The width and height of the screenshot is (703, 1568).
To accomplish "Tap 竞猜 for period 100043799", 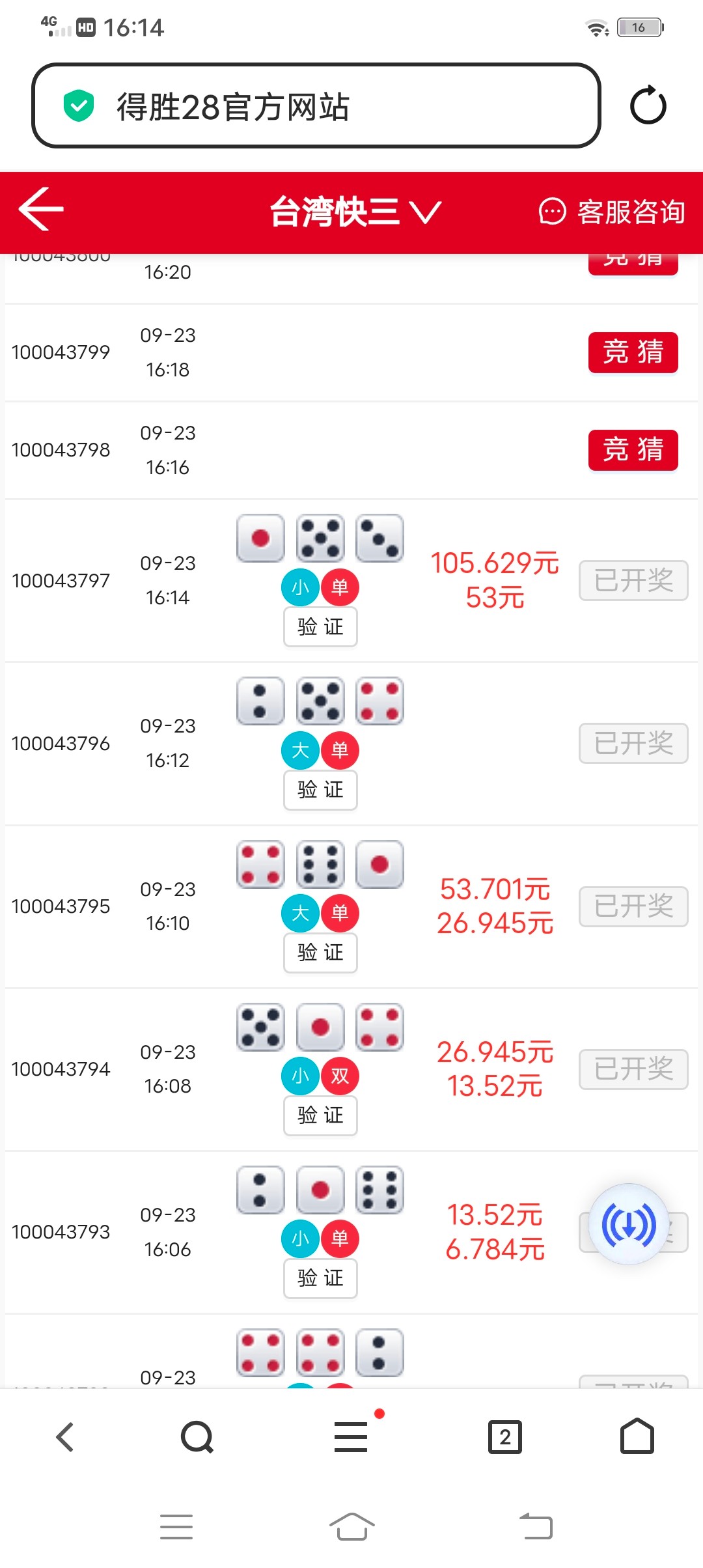I will coord(633,352).
